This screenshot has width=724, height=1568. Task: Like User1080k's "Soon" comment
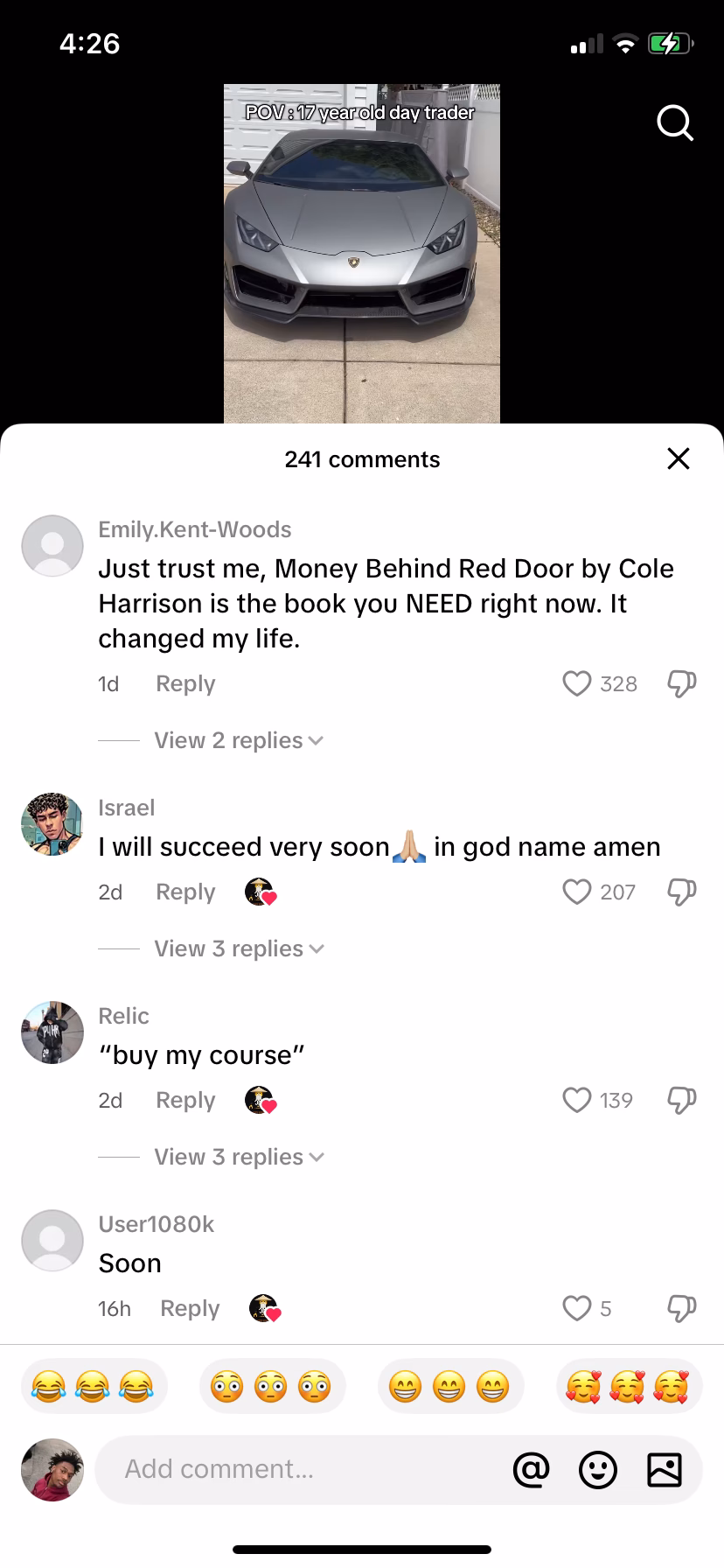[x=577, y=1308]
